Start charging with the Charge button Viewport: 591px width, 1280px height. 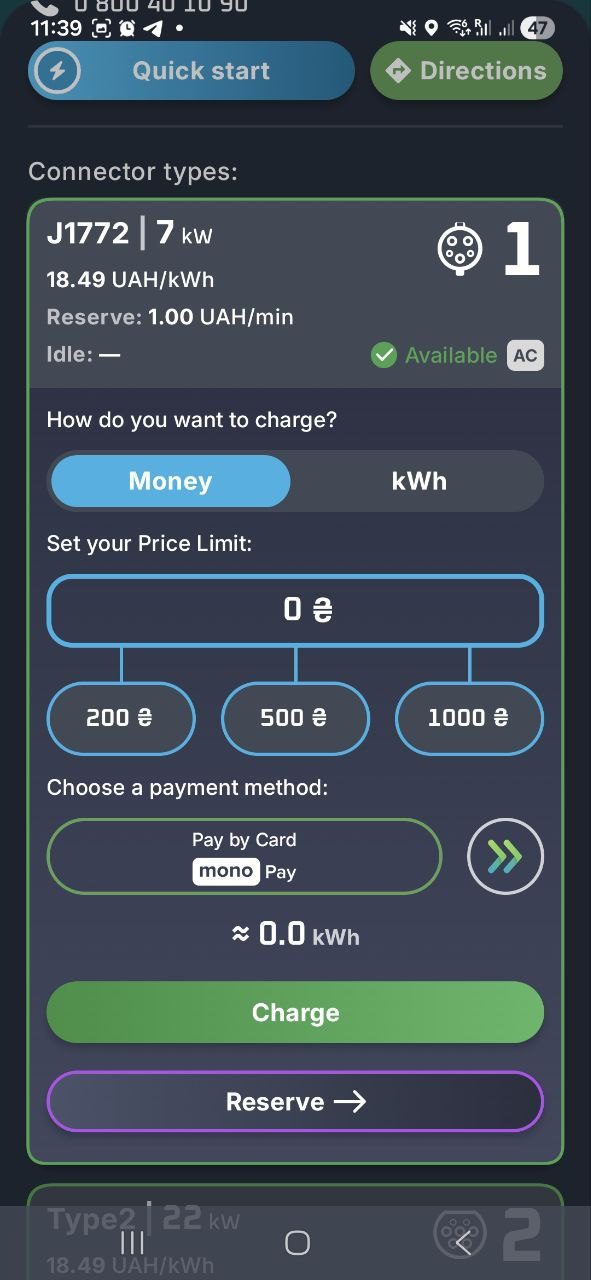[x=295, y=1013]
